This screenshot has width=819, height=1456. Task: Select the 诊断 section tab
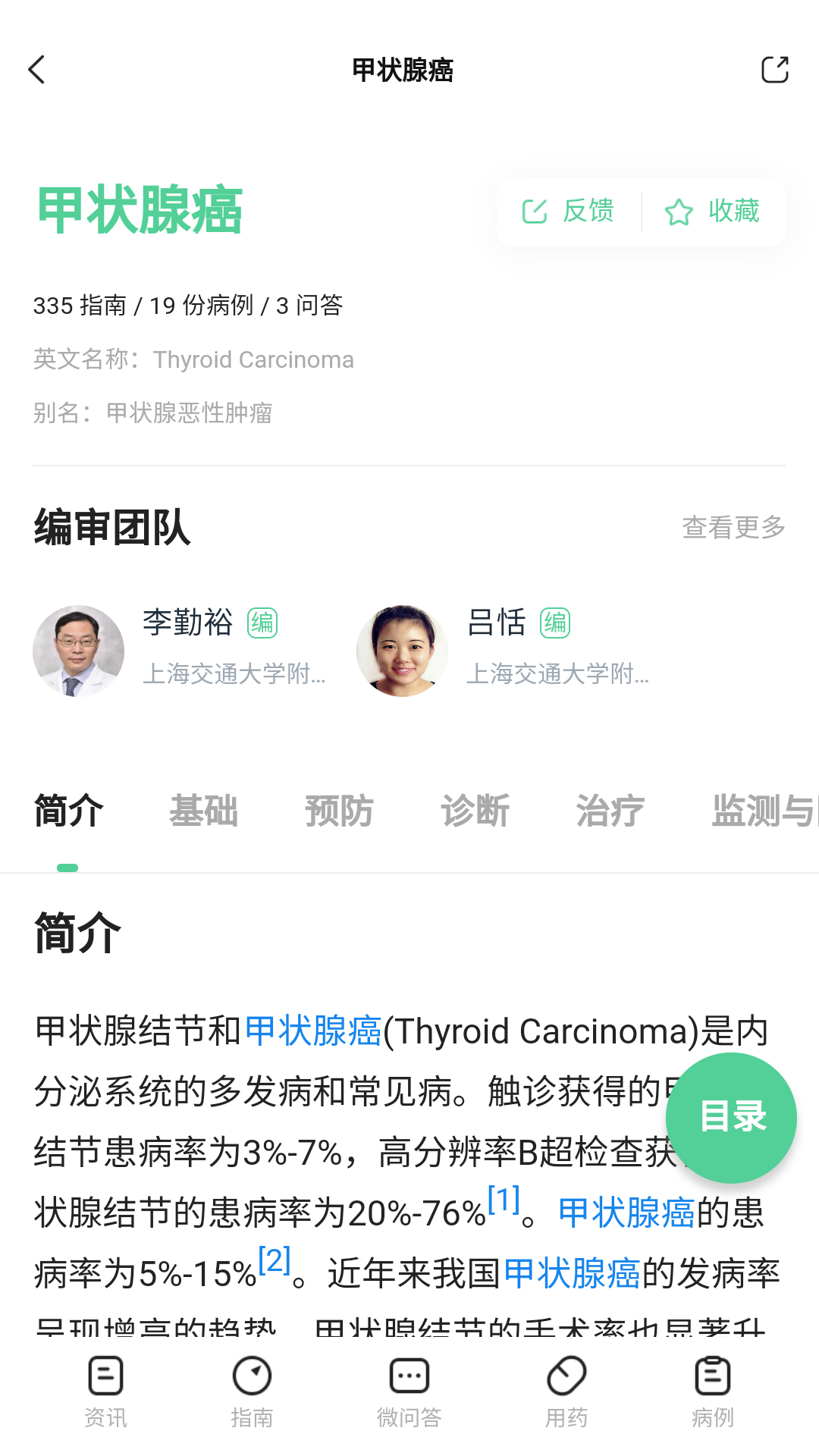pos(475,811)
